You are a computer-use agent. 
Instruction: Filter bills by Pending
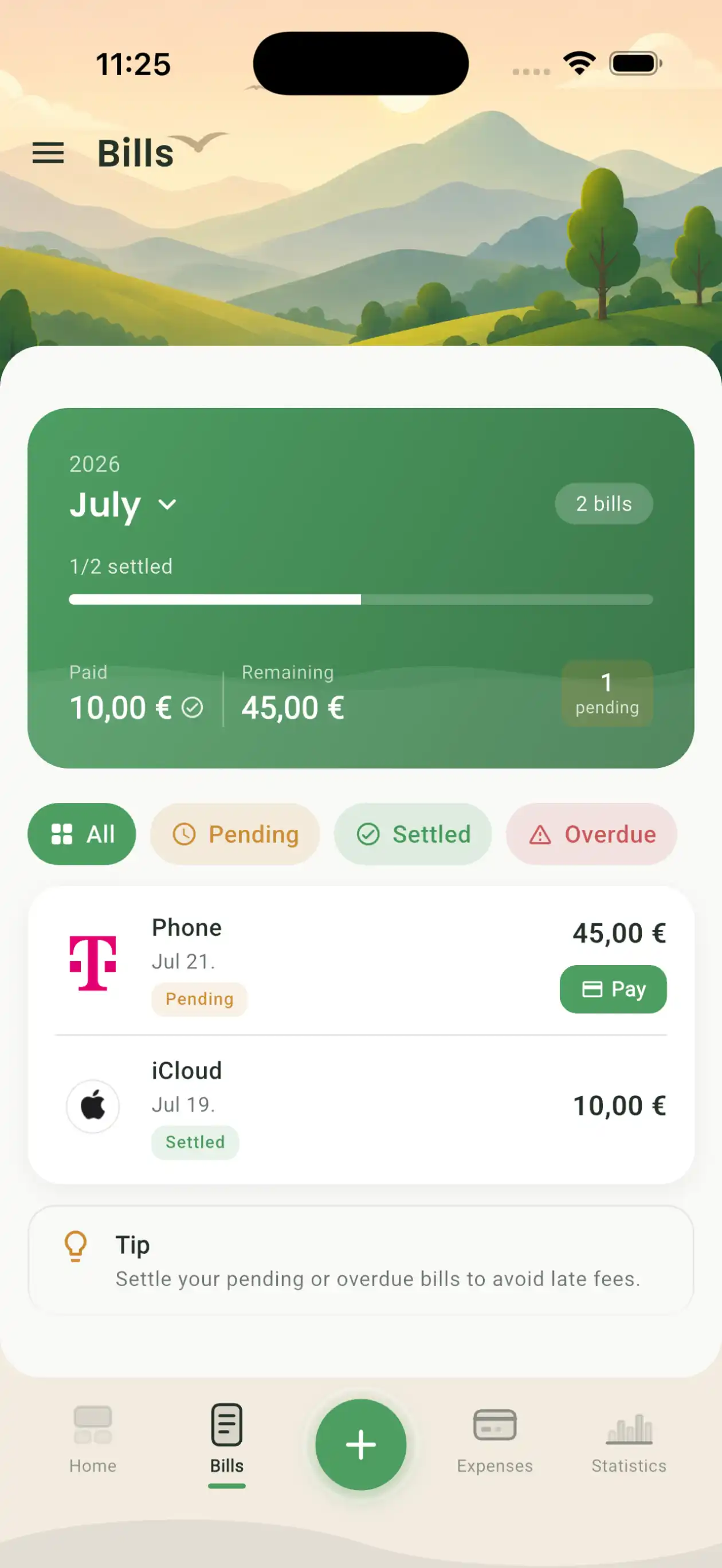click(x=235, y=834)
